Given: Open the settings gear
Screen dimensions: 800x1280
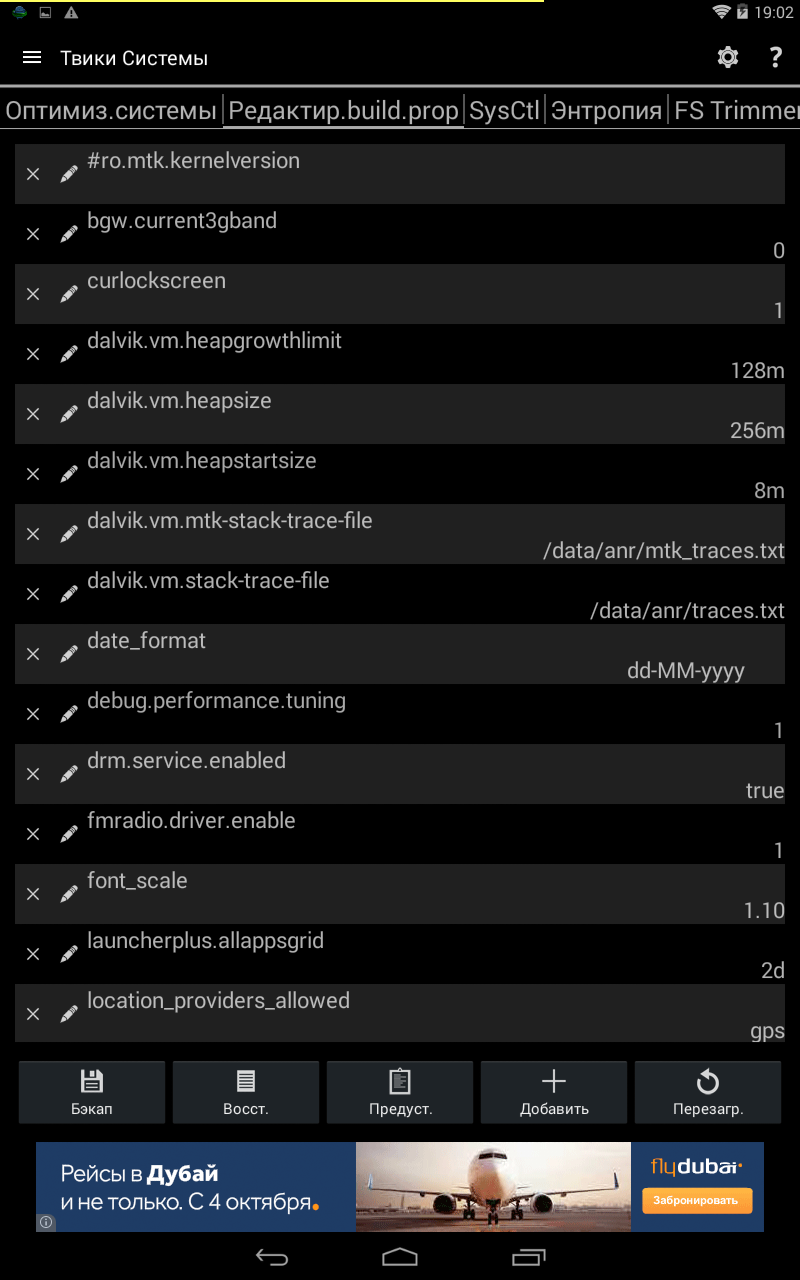Looking at the screenshot, I should point(728,58).
